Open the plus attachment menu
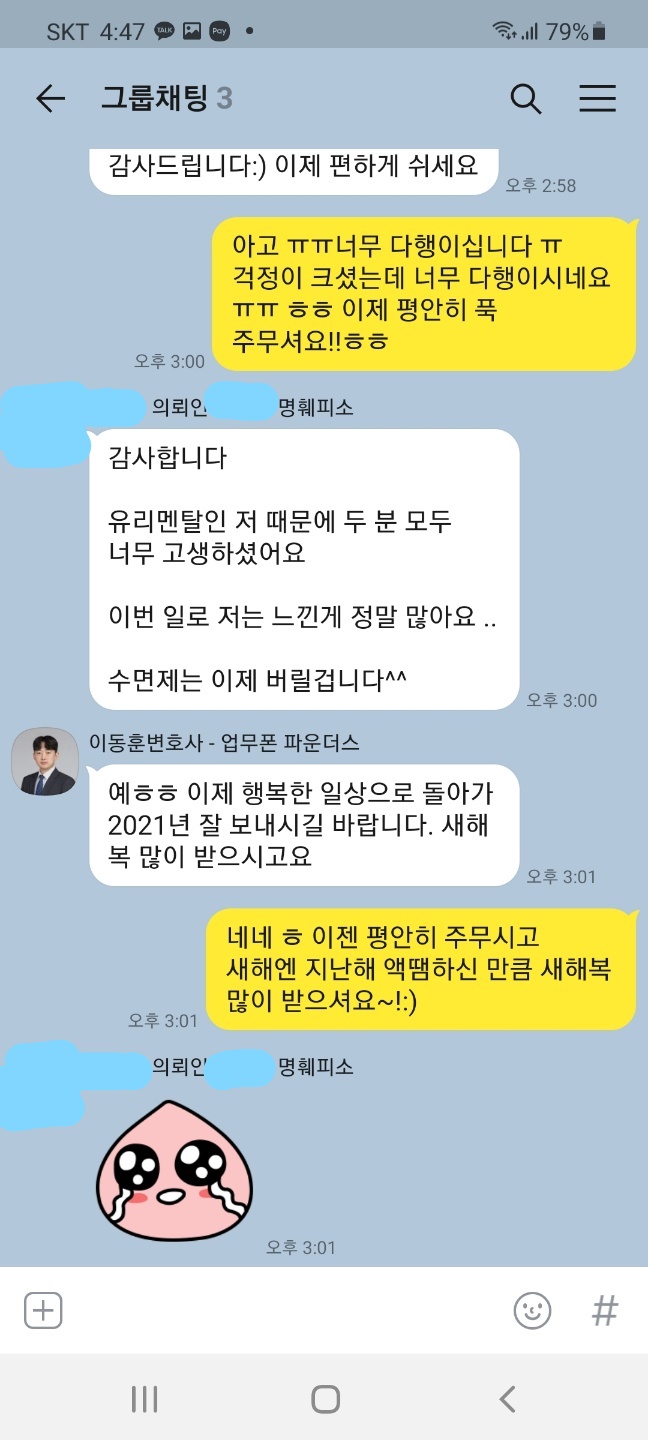Image resolution: width=648 pixels, height=1440 pixels. pos(43,1310)
